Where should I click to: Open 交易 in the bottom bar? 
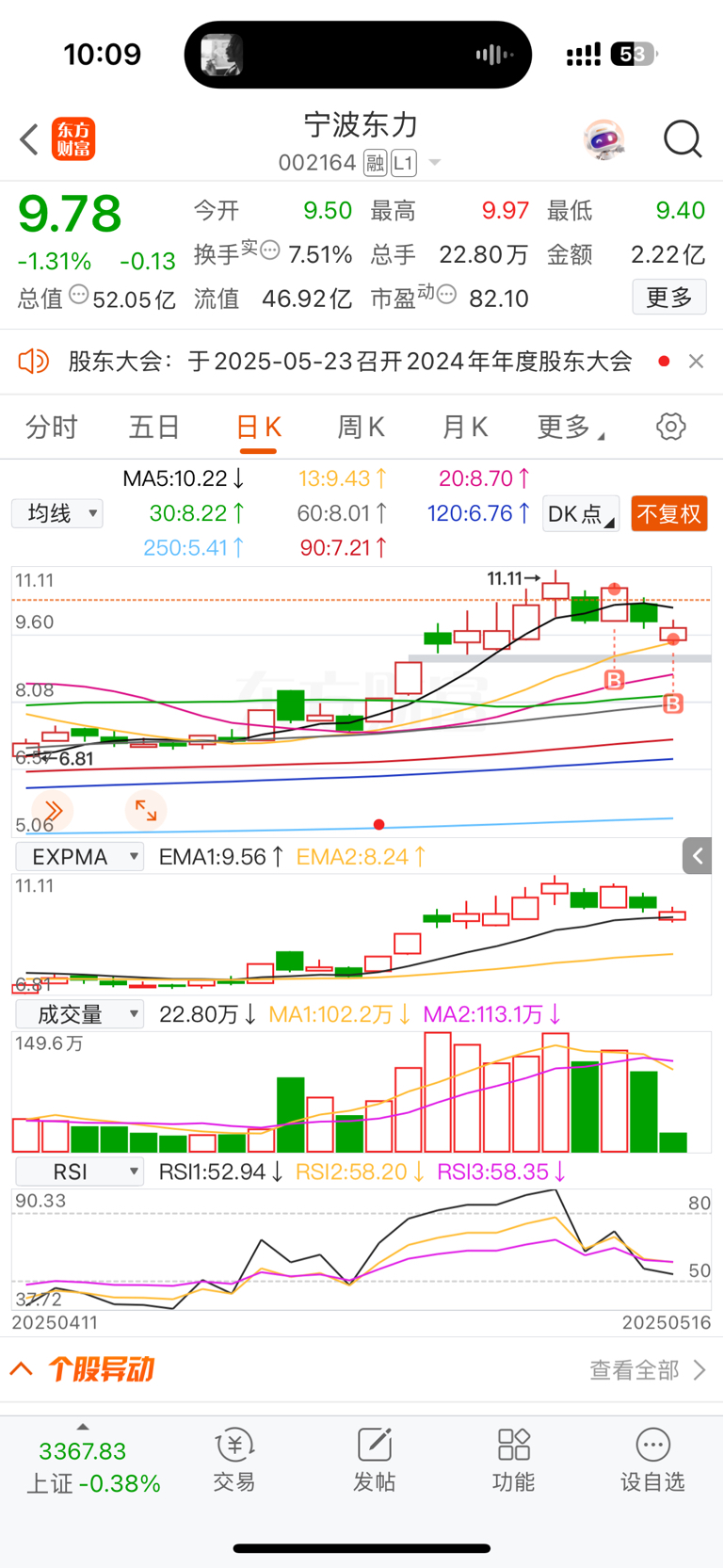[x=234, y=1460]
